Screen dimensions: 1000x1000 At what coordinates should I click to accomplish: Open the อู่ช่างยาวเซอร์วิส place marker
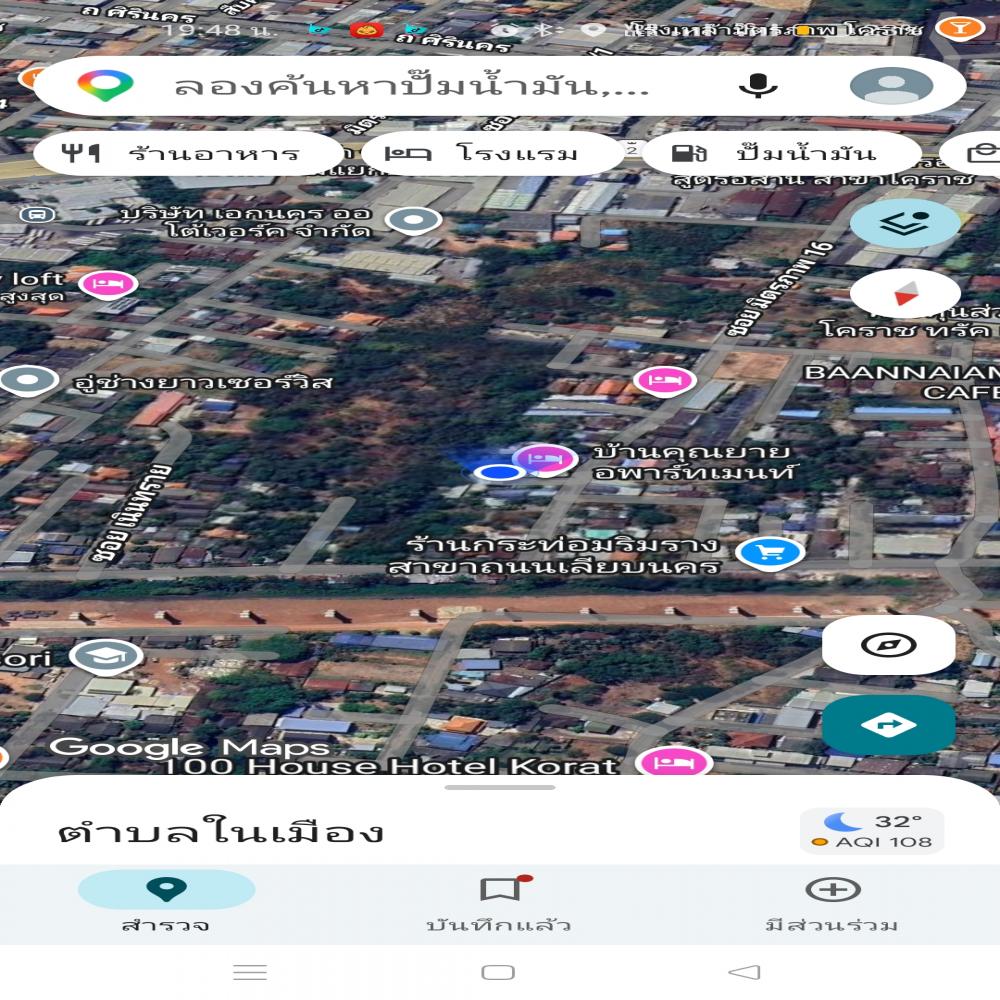tap(30, 380)
